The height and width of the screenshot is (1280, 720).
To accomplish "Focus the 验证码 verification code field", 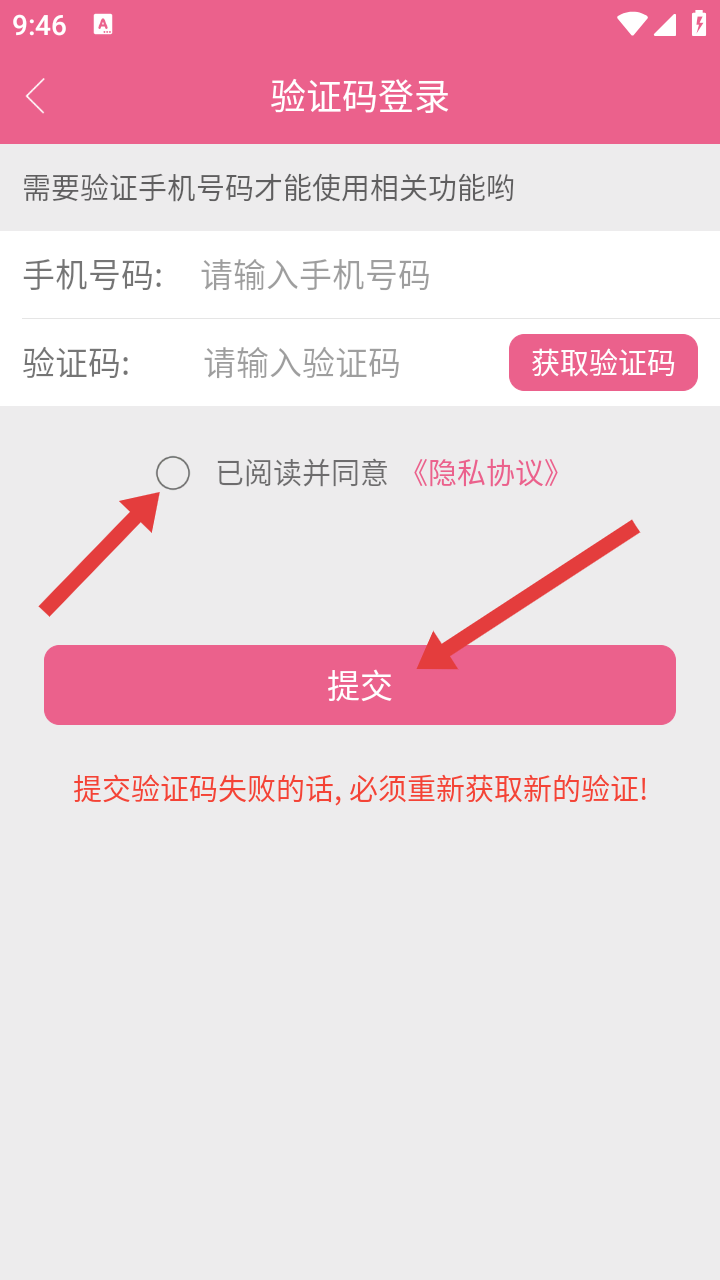I will pos(350,363).
